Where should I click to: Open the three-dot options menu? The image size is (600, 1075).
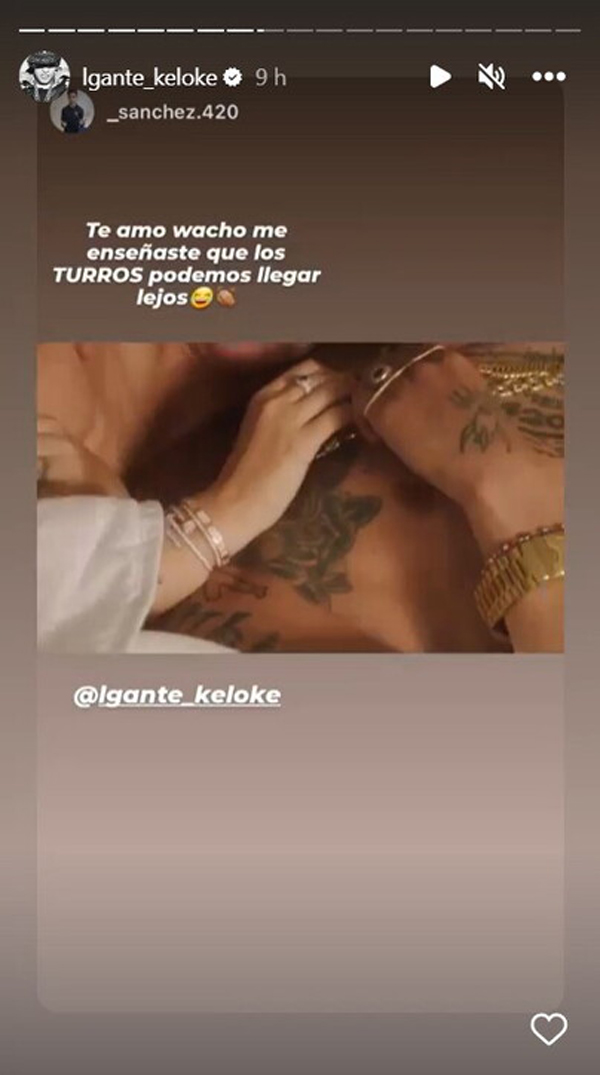pyautogui.click(x=548, y=77)
